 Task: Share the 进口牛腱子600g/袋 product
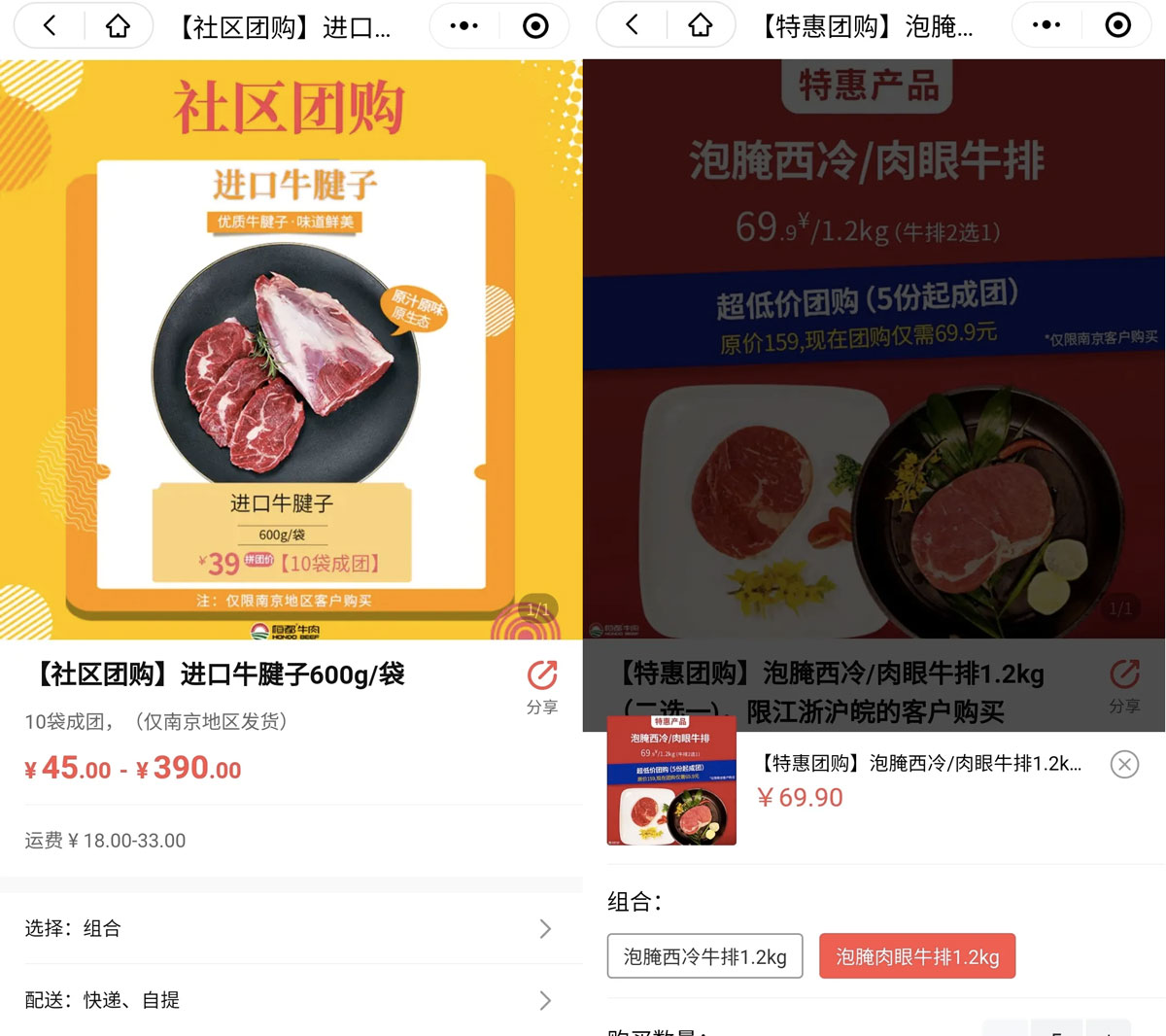[542, 686]
